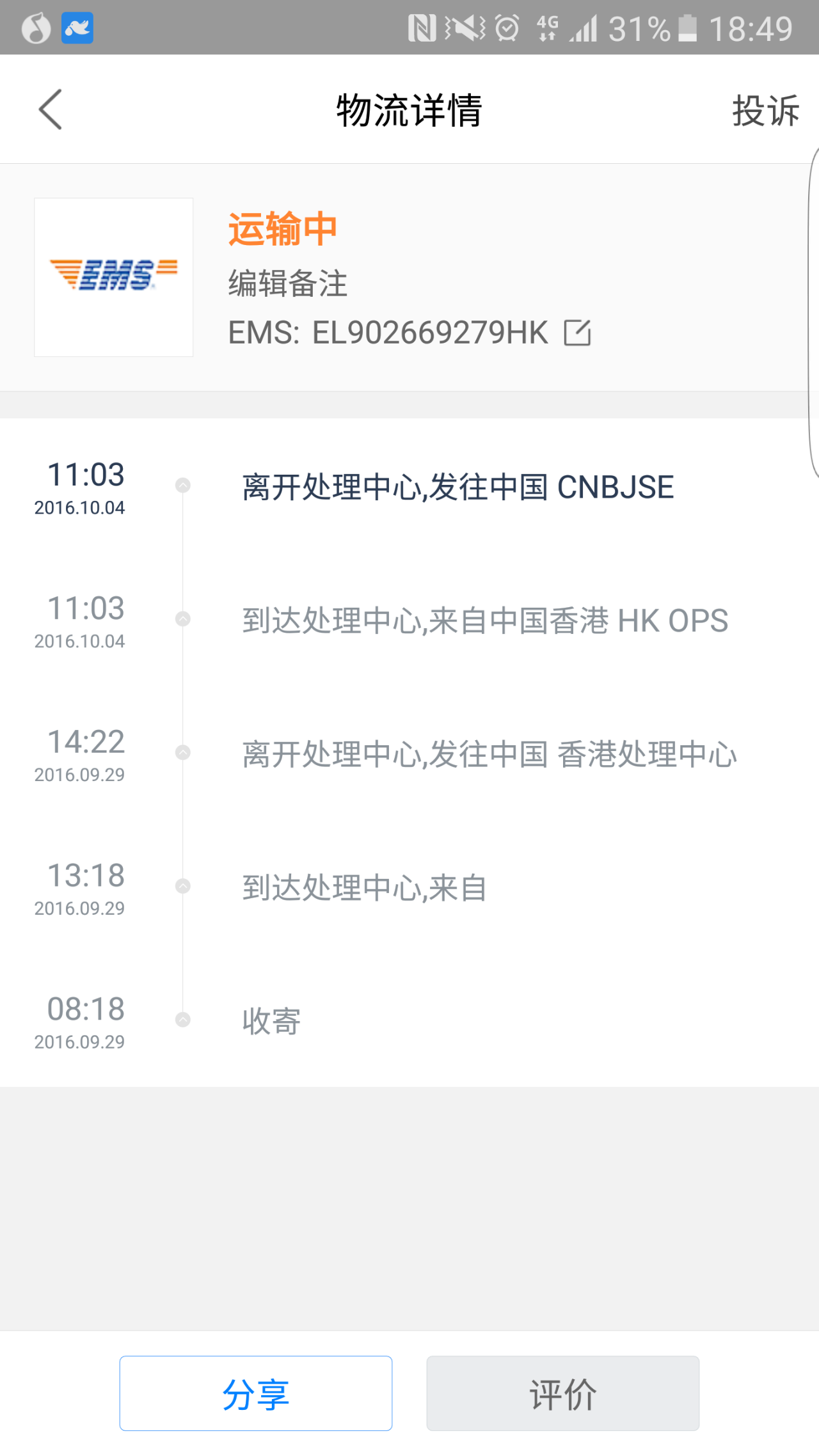Tap the vibrate mode icon in status bar

coord(465,27)
